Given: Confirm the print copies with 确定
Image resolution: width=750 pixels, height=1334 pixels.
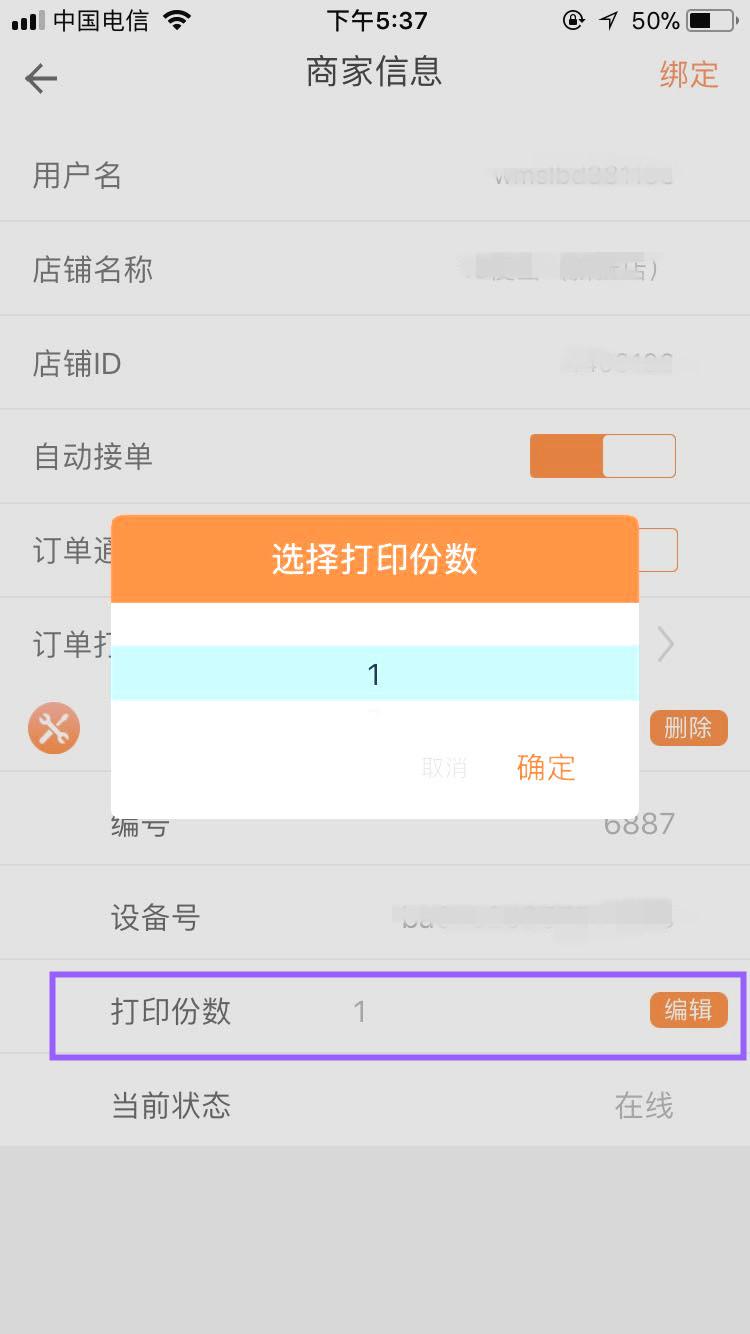Looking at the screenshot, I should (546, 767).
